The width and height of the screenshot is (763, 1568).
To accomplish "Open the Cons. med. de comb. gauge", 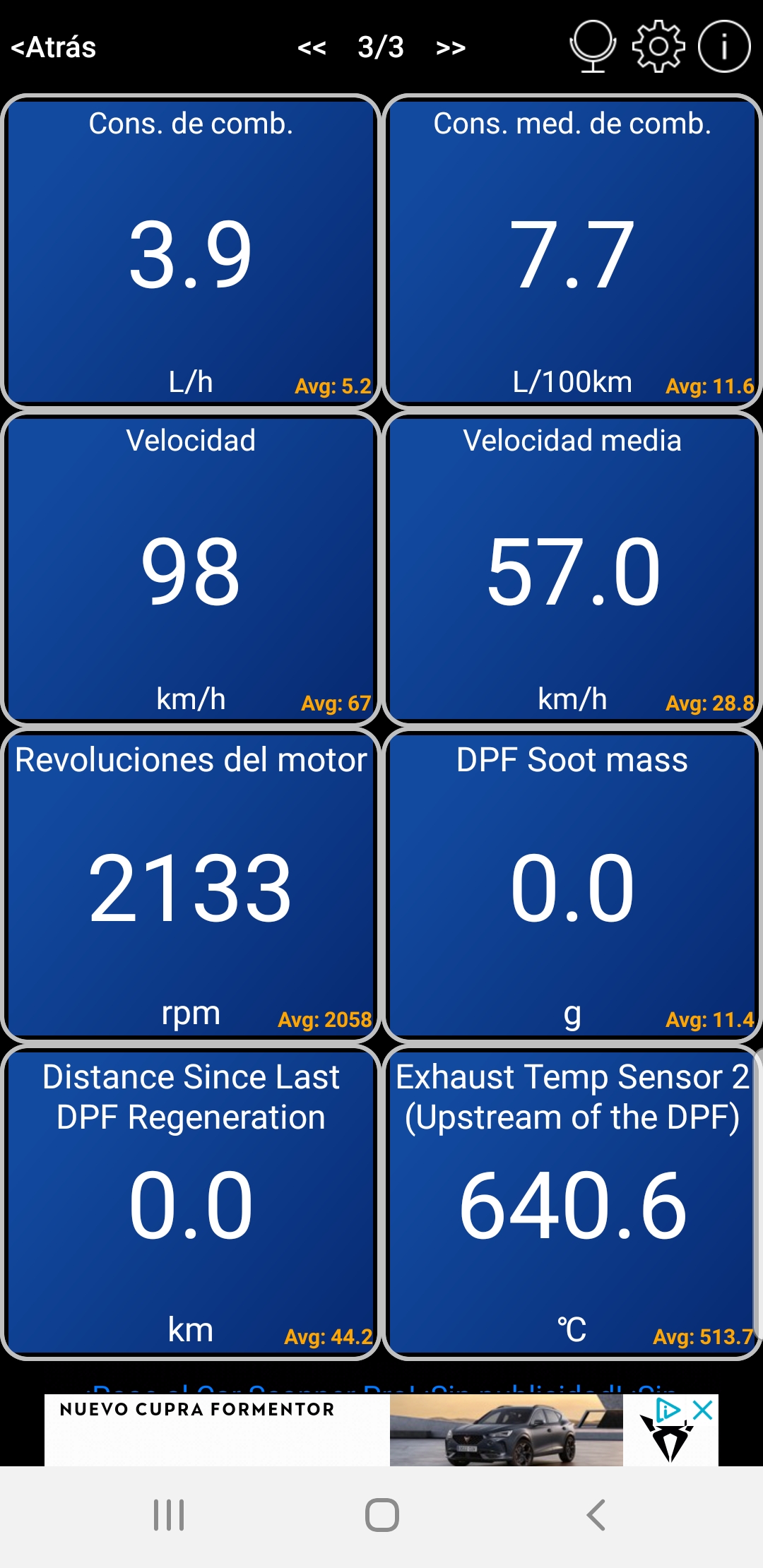I will click(572, 252).
